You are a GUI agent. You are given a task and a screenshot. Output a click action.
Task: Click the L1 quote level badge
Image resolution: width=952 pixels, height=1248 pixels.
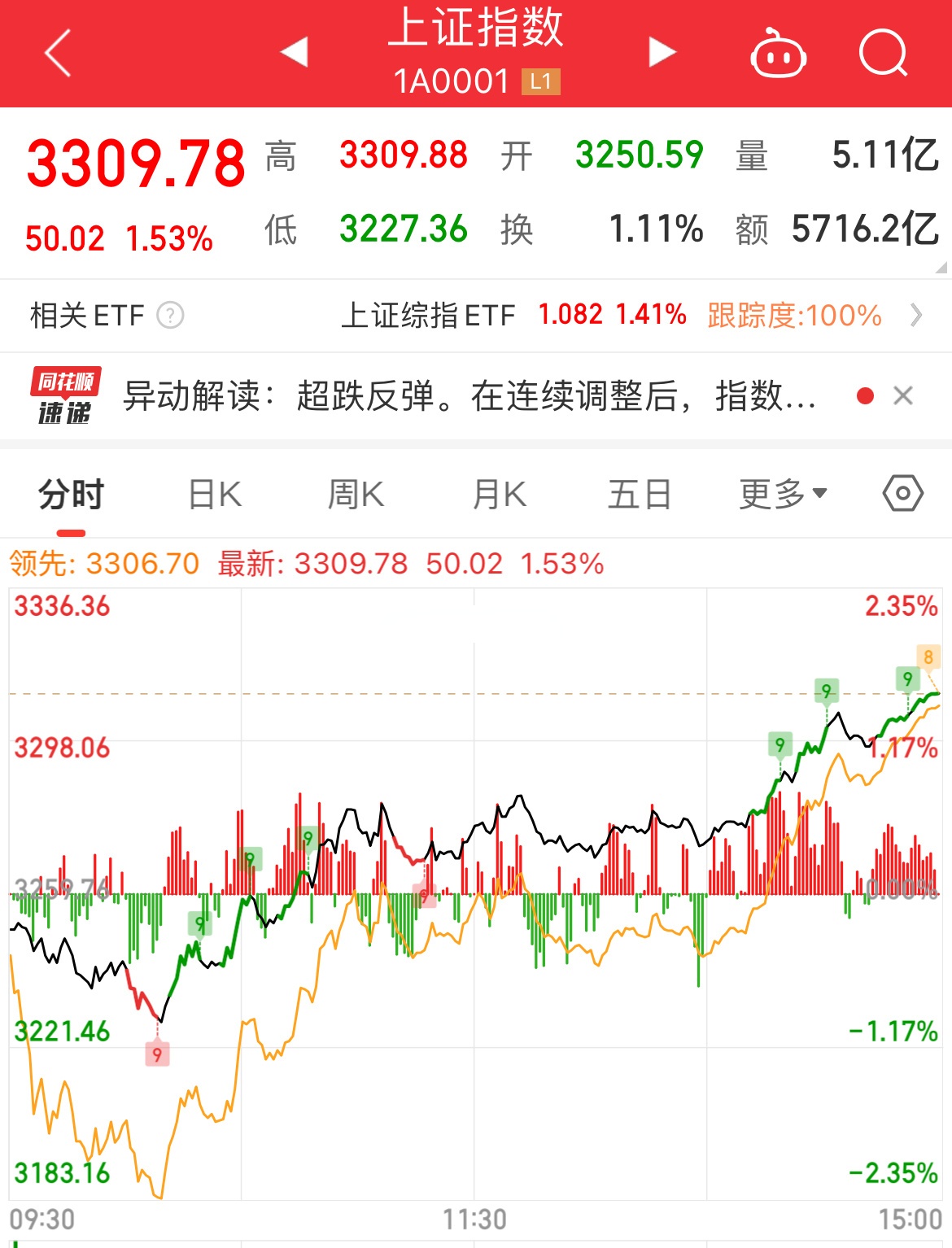click(539, 82)
